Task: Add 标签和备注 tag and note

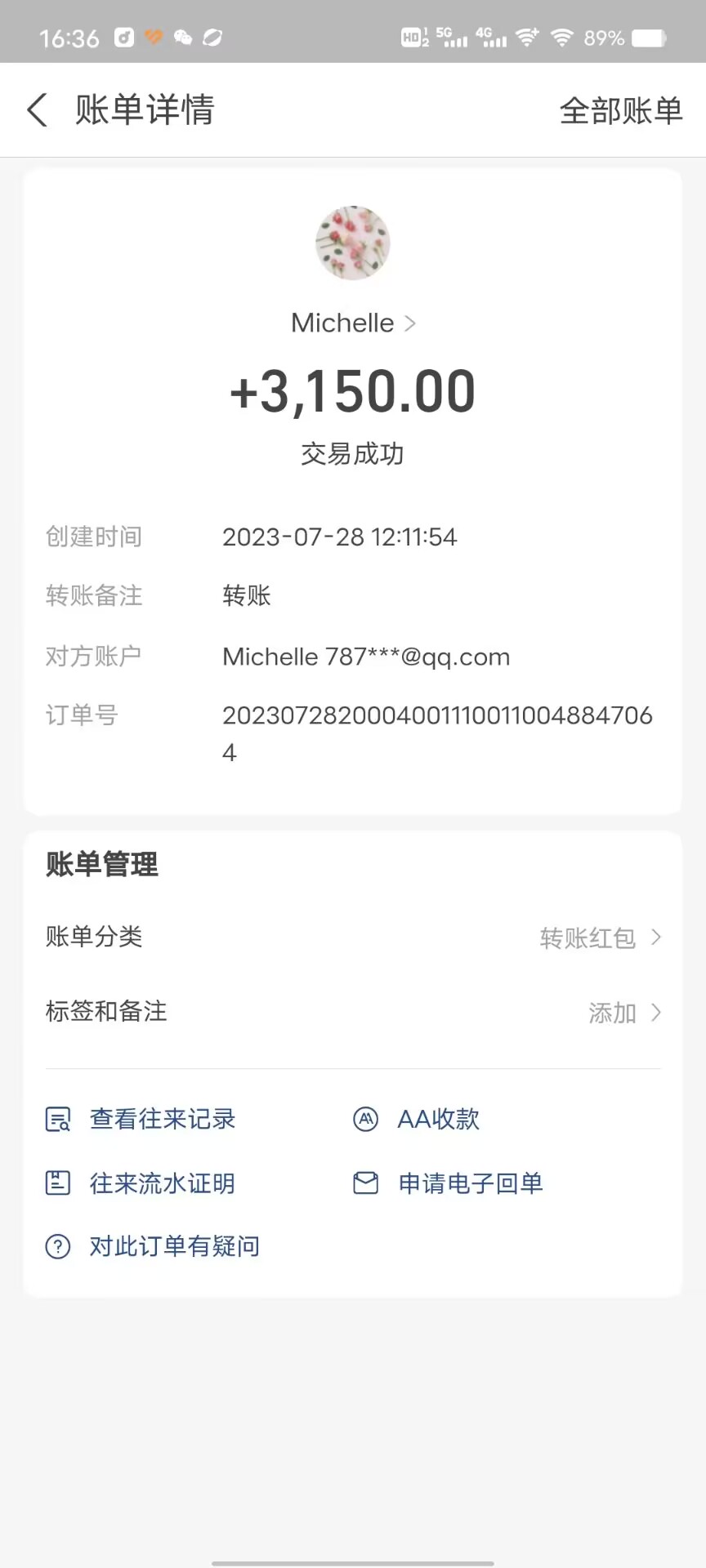Action: (x=623, y=1013)
